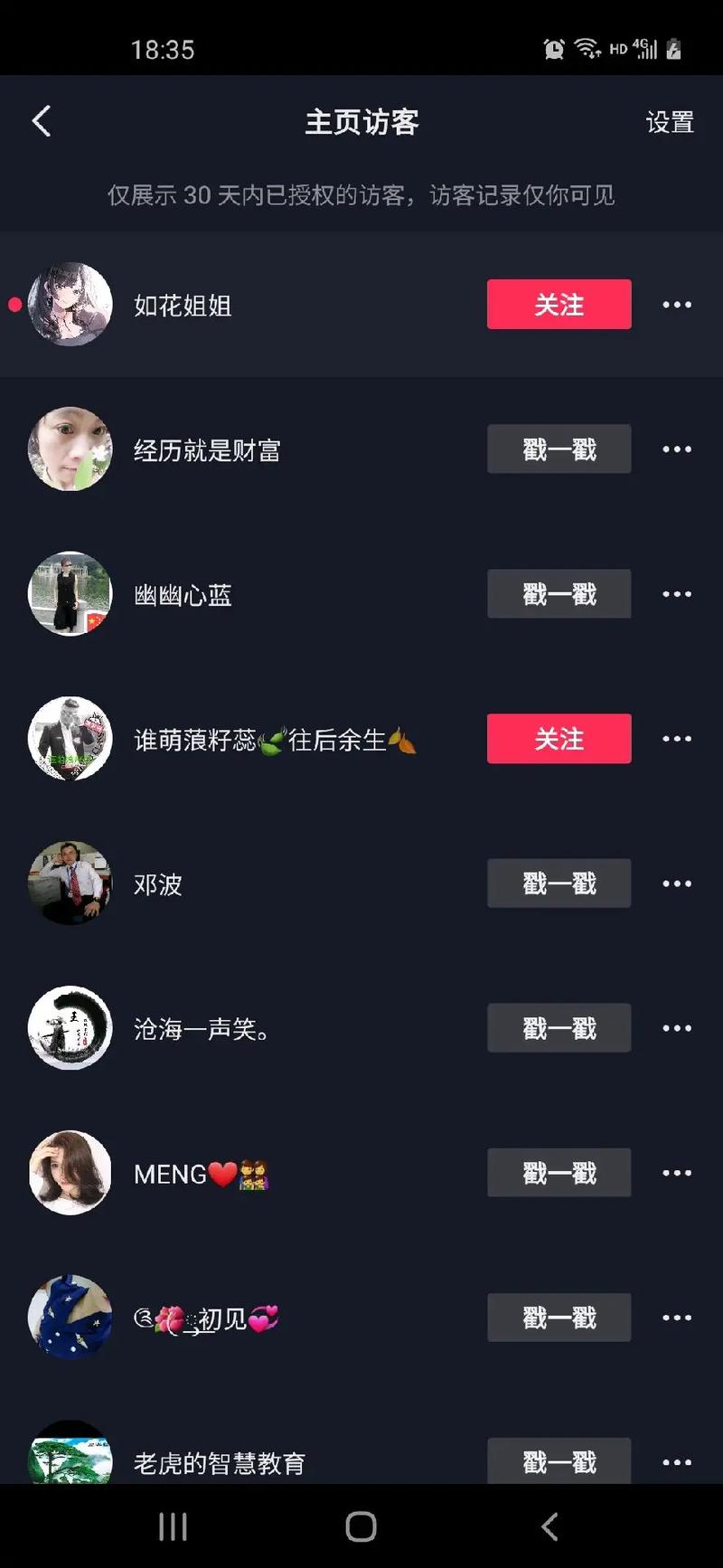
Task: Tap the recent apps button
Action: pyautogui.click(x=172, y=1525)
